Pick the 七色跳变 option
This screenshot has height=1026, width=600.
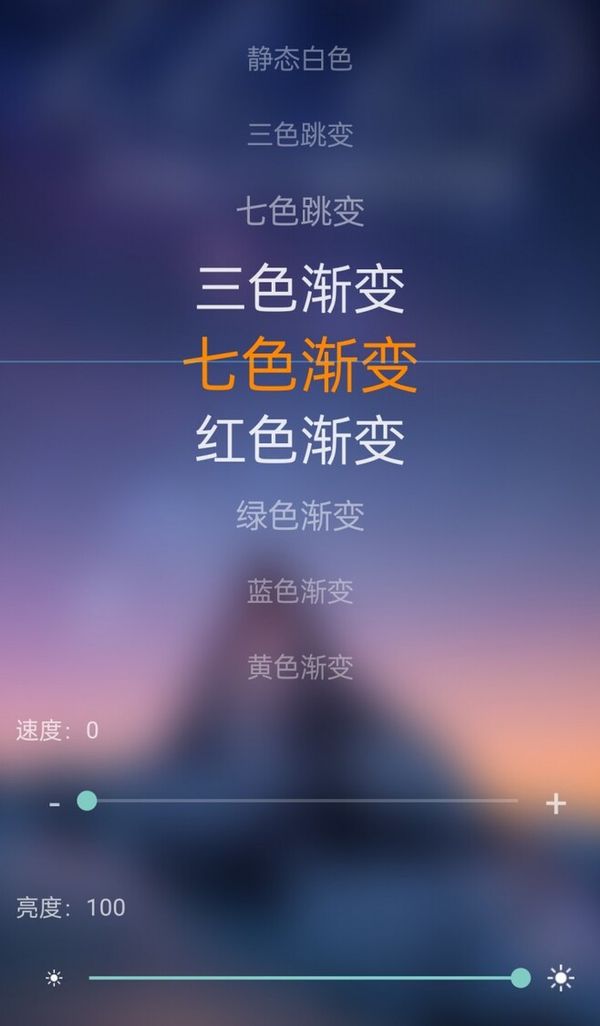tap(300, 211)
